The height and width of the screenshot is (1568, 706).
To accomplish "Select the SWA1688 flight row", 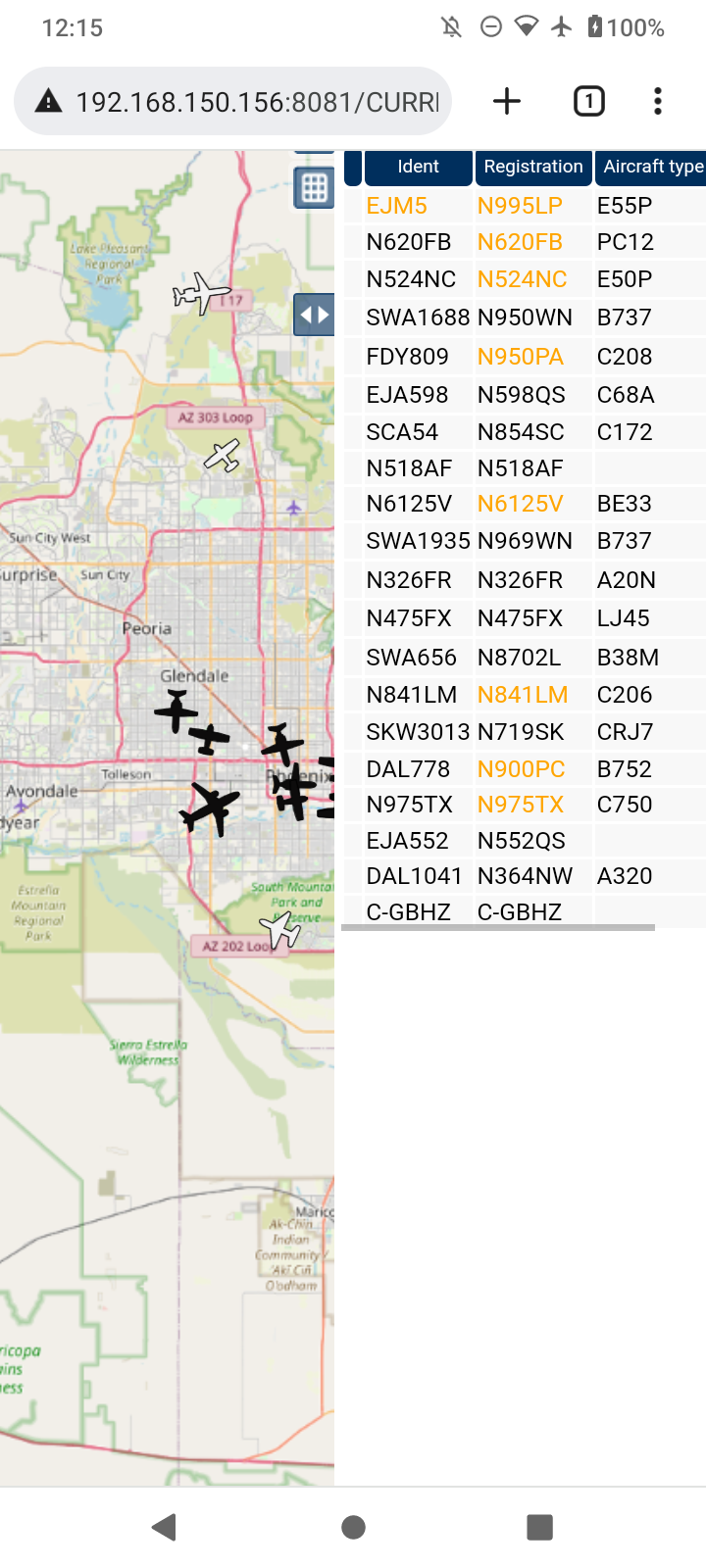I will pos(525,318).
